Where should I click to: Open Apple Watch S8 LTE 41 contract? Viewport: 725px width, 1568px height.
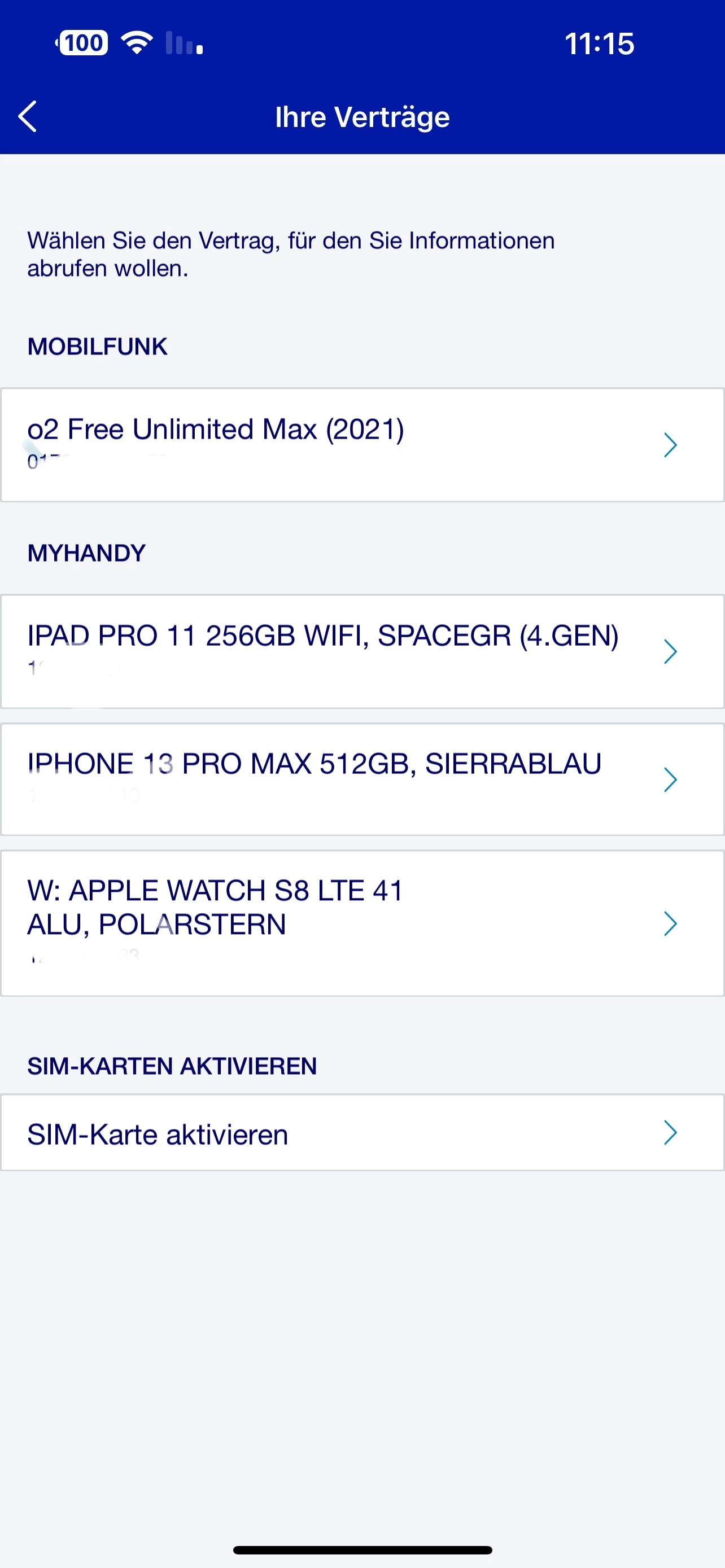click(x=362, y=923)
